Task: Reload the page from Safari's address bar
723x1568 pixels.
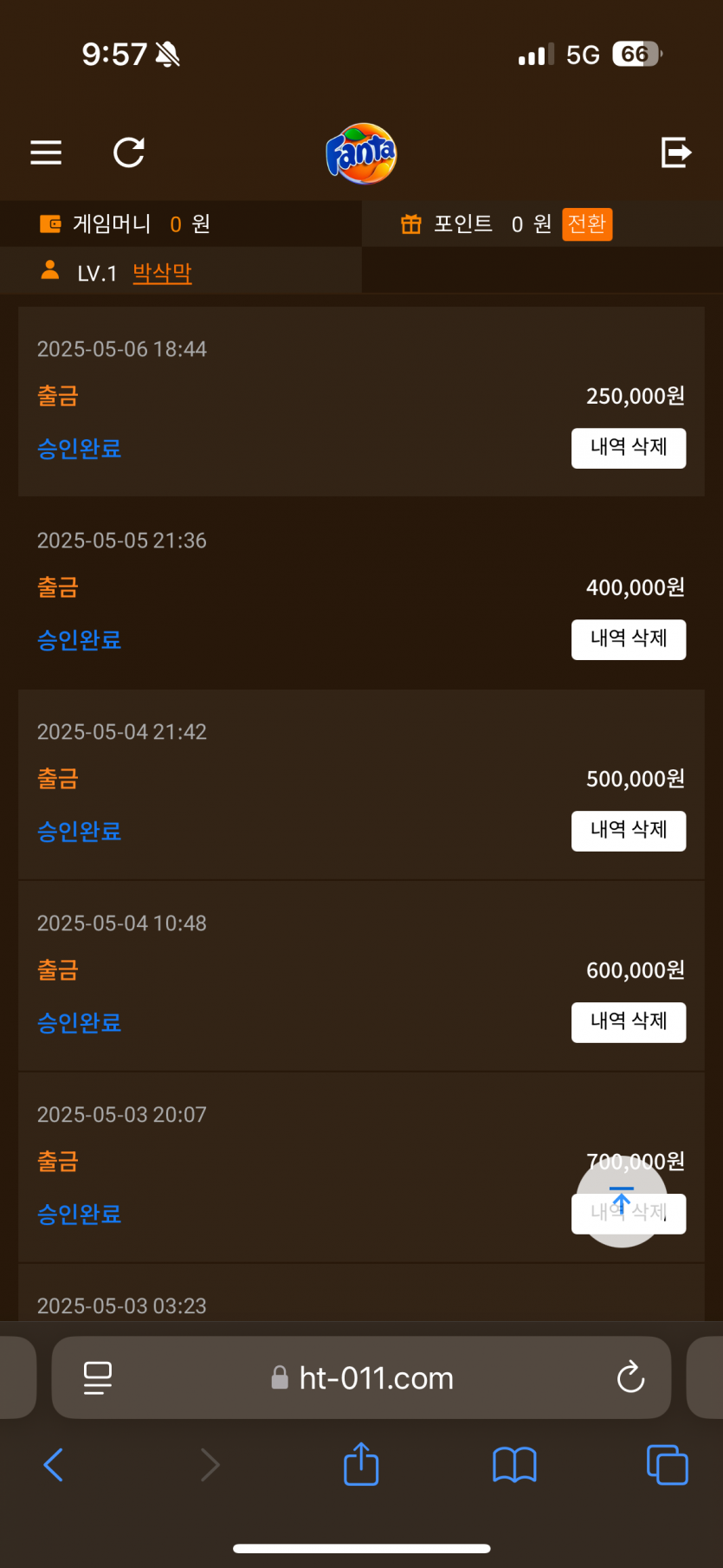Action: click(630, 1377)
